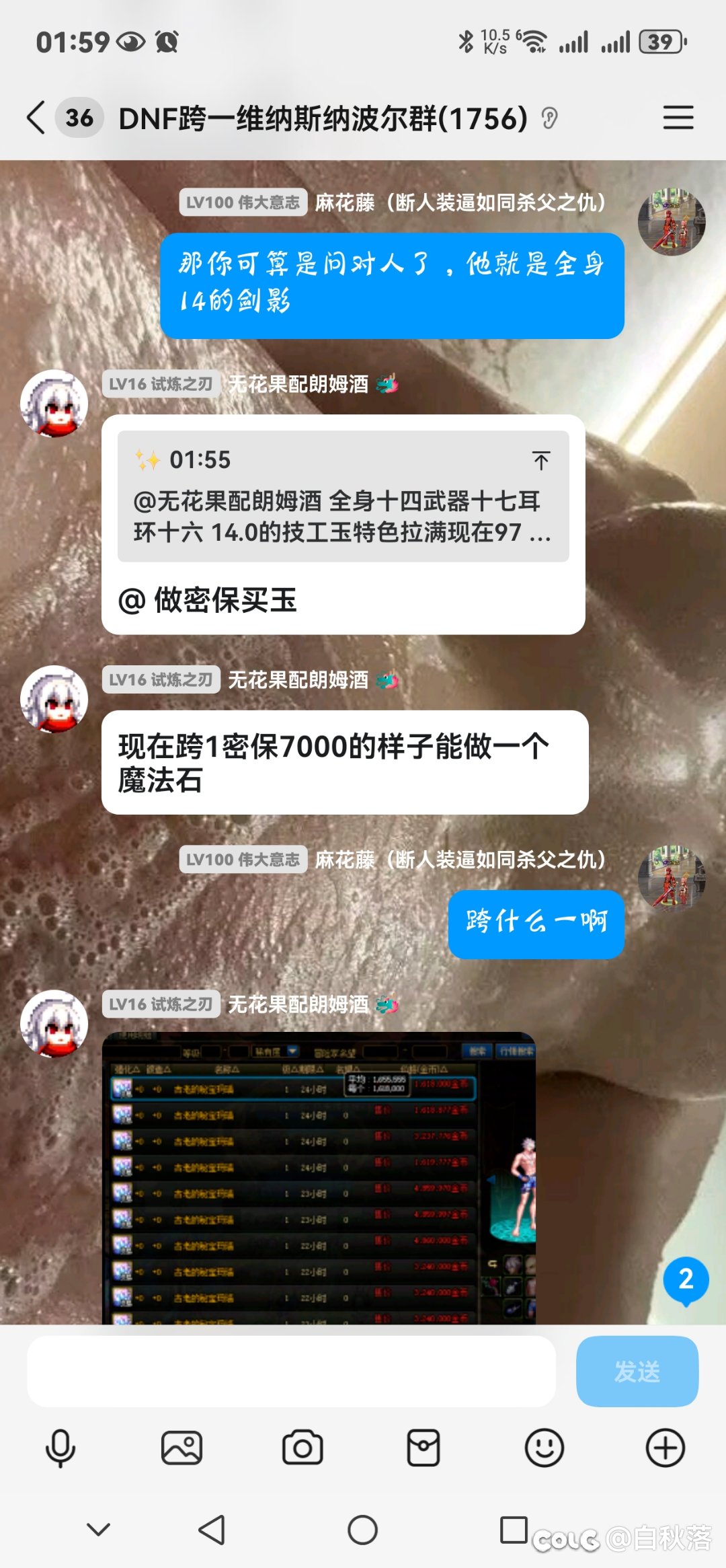
Task: Open the red packet icon
Action: coord(424,1448)
